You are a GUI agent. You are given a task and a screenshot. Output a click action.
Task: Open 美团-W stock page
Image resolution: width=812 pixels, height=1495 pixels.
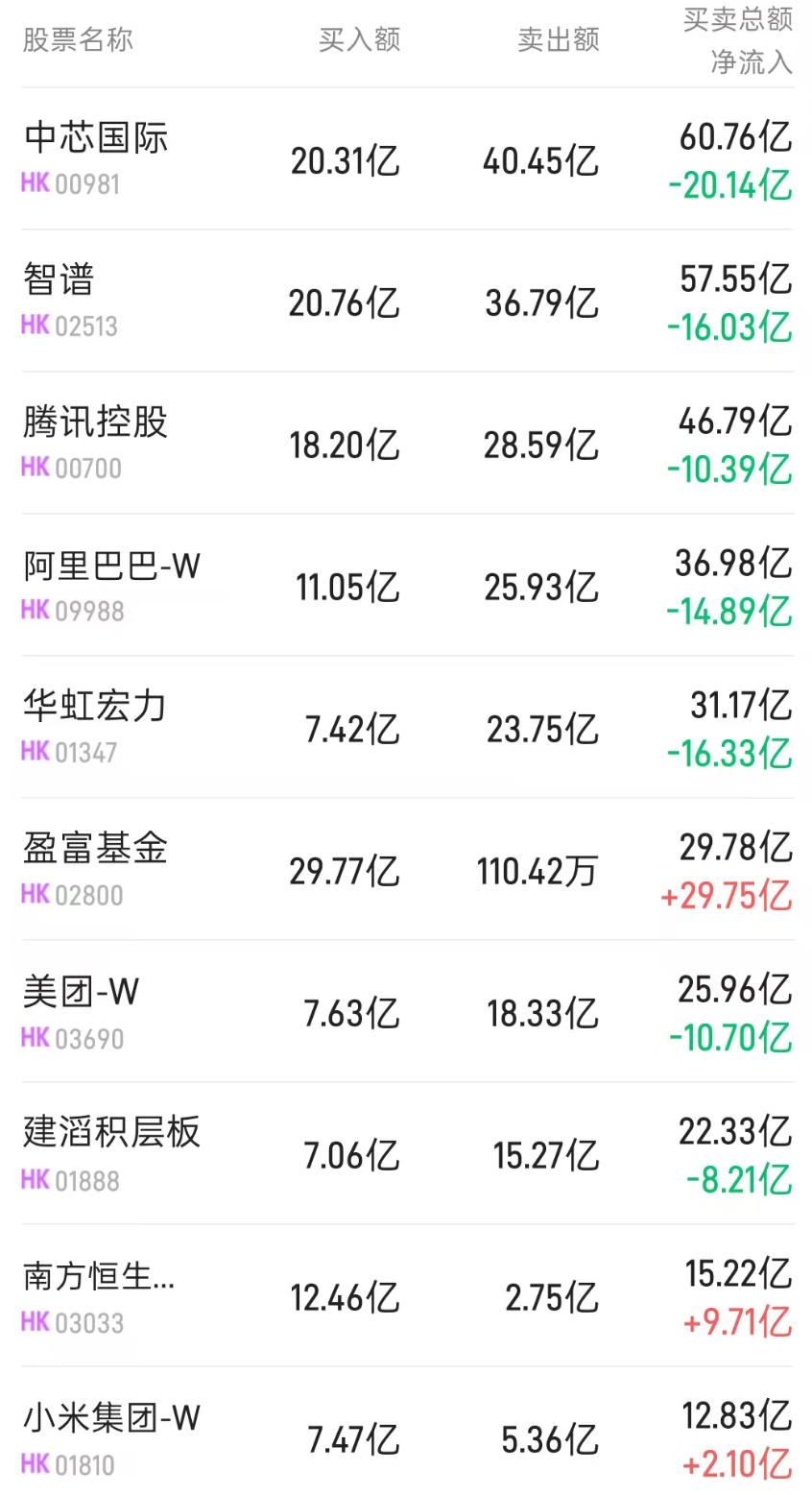[406, 1011]
